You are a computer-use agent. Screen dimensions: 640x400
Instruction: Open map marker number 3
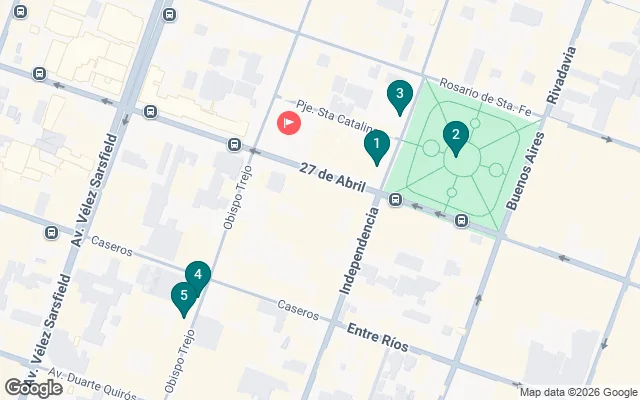(399, 95)
